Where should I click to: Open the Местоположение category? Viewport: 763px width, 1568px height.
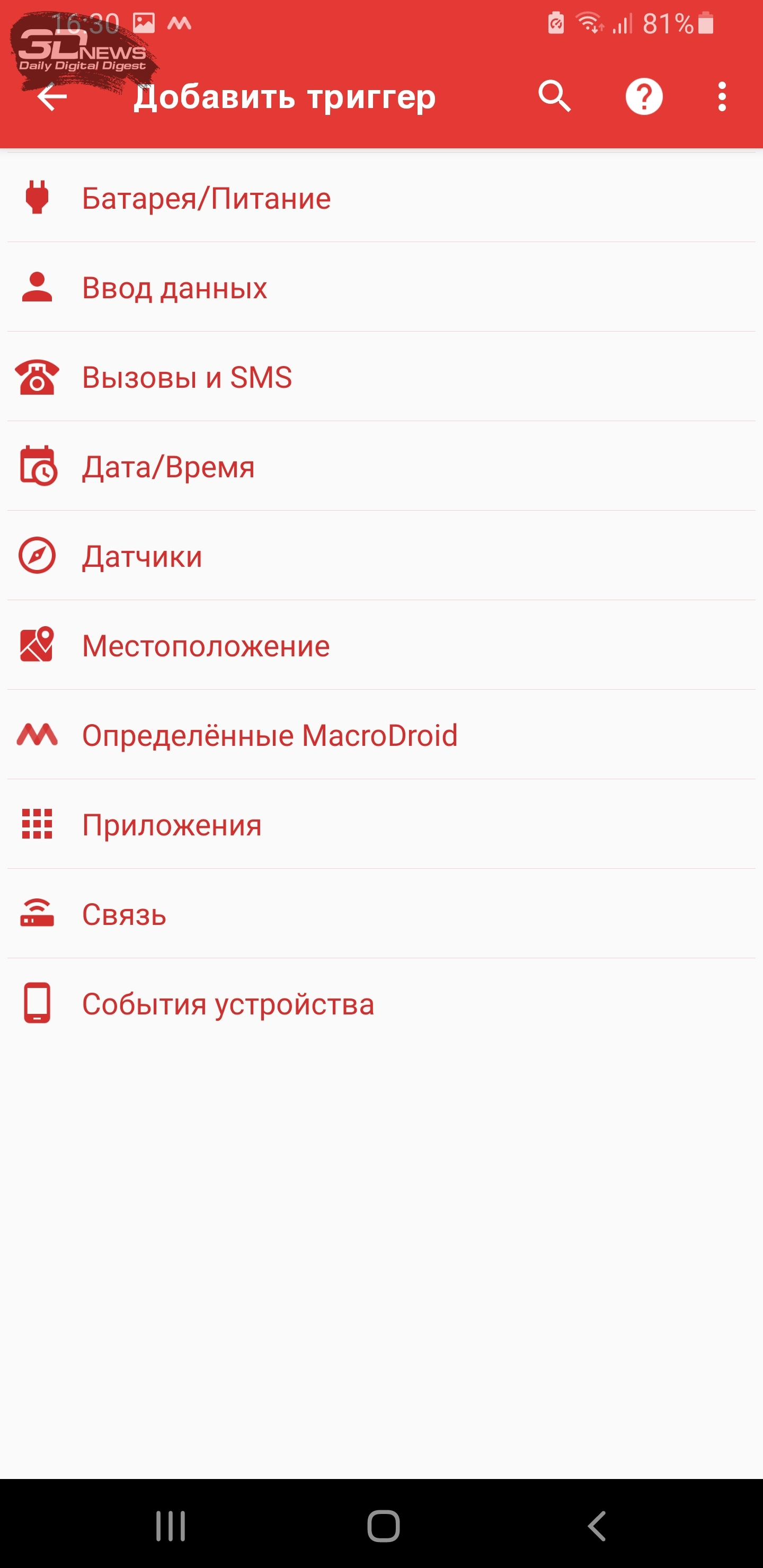pyautogui.click(x=381, y=645)
